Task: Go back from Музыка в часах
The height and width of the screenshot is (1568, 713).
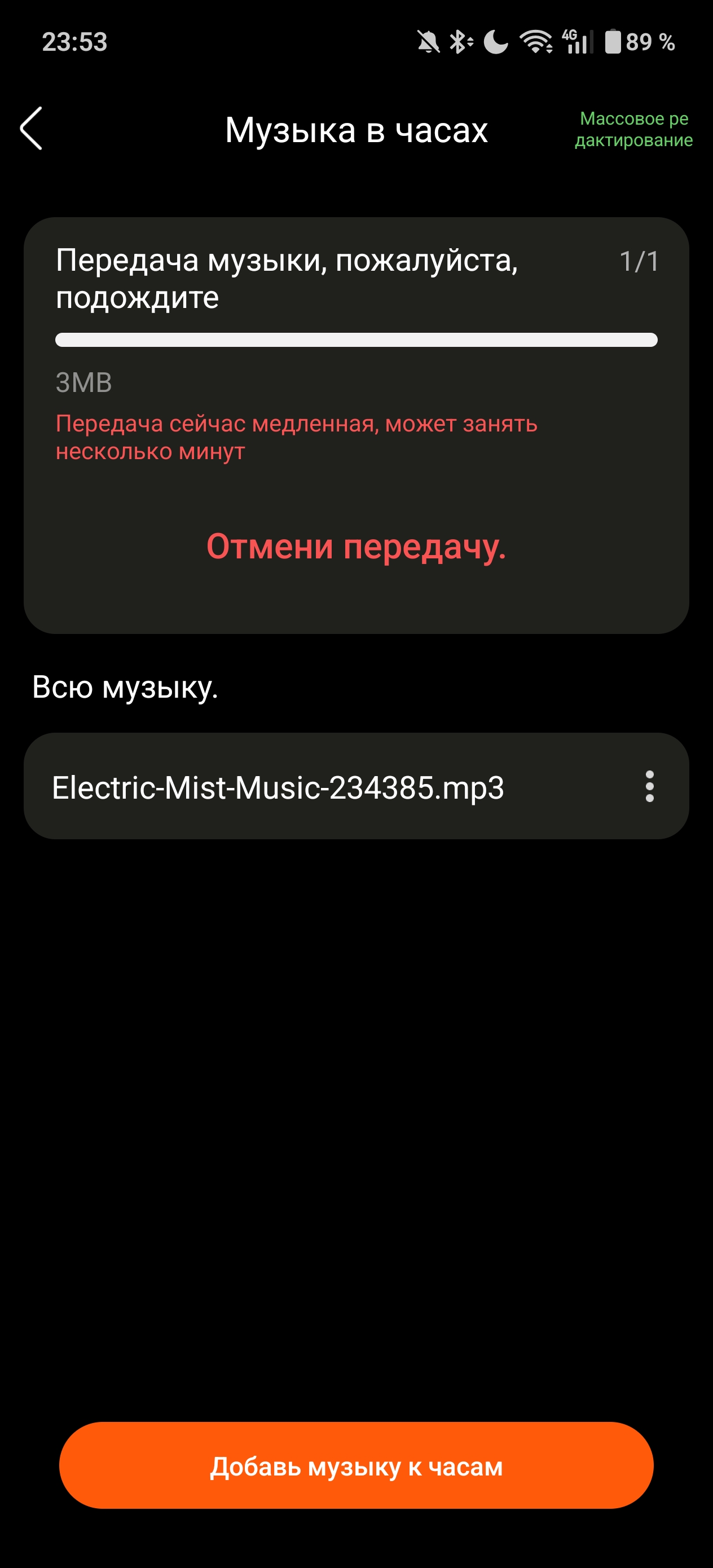Action: point(32,129)
